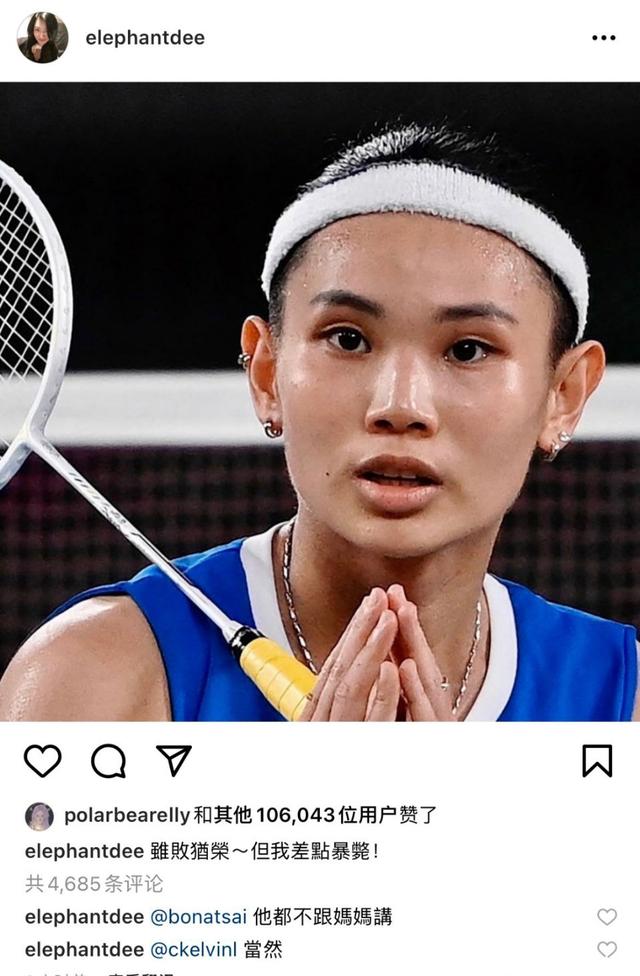Screen dimensions: 640x976
Task: Open the three-dot overflow menu
Action: pyautogui.click(x=603, y=38)
